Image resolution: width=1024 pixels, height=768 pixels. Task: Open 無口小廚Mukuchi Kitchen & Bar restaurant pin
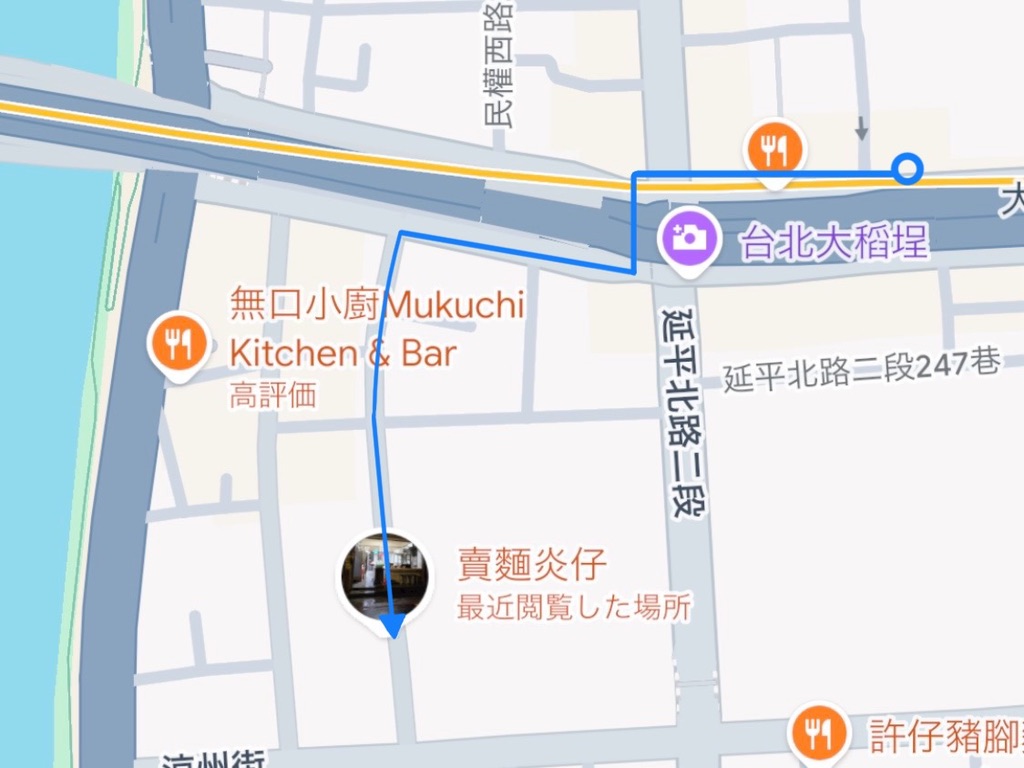tap(179, 343)
